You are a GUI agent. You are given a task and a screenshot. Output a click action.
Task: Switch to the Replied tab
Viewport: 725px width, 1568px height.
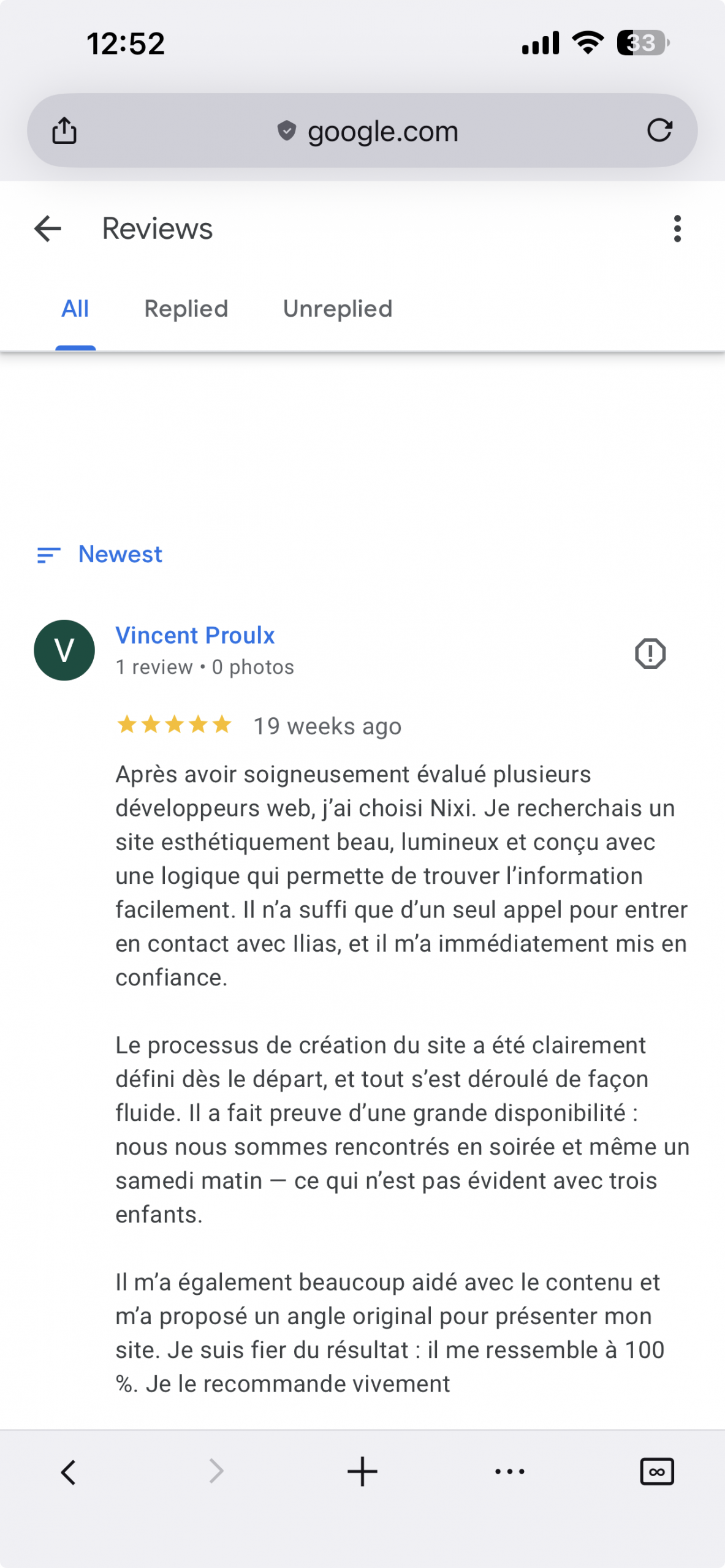point(186,309)
